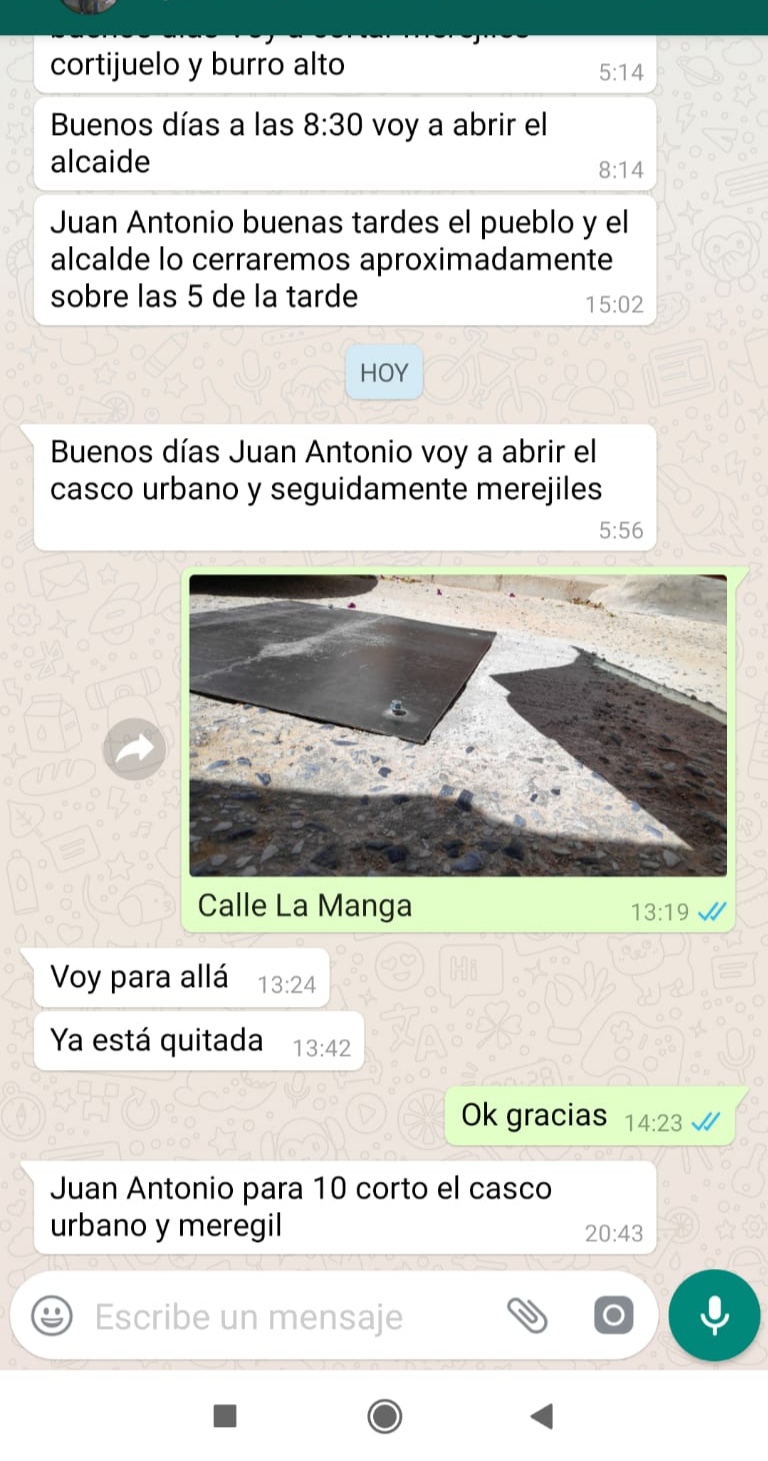Tap the microphone voice message button
The width and height of the screenshot is (768, 1461).
(714, 1316)
